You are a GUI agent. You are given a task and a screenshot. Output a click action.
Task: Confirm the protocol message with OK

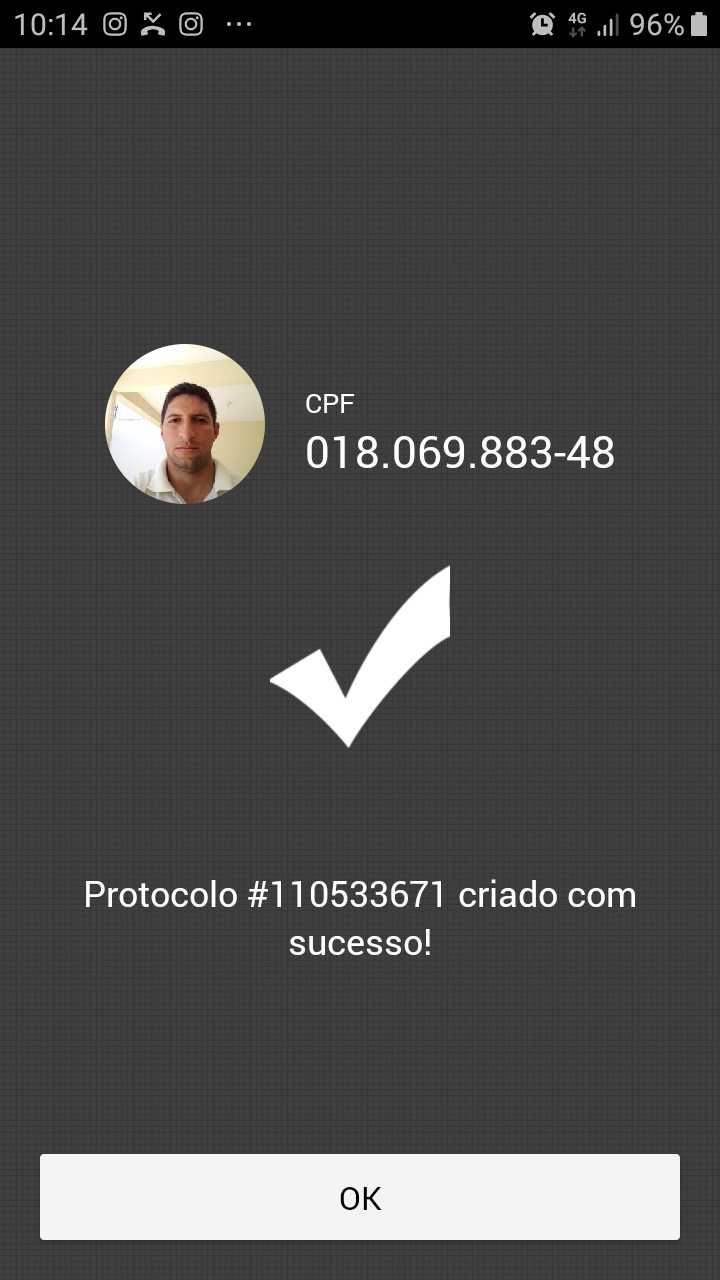360,1197
